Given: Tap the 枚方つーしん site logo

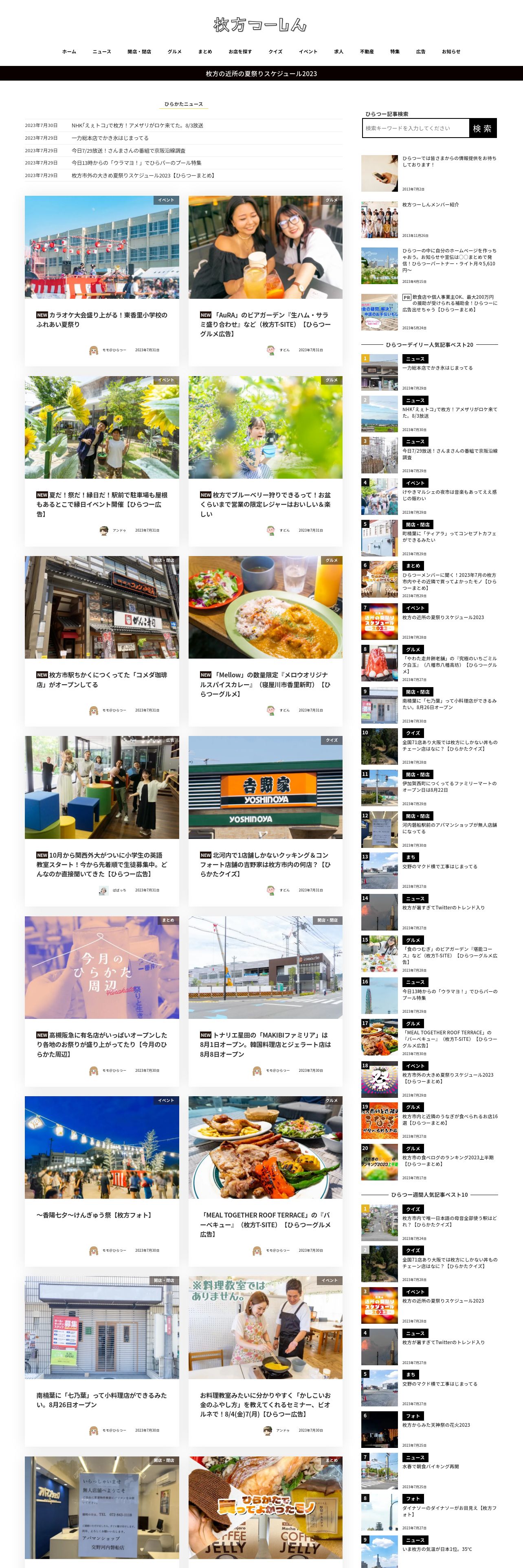Looking at the screenshot, I should coord(261,25).
